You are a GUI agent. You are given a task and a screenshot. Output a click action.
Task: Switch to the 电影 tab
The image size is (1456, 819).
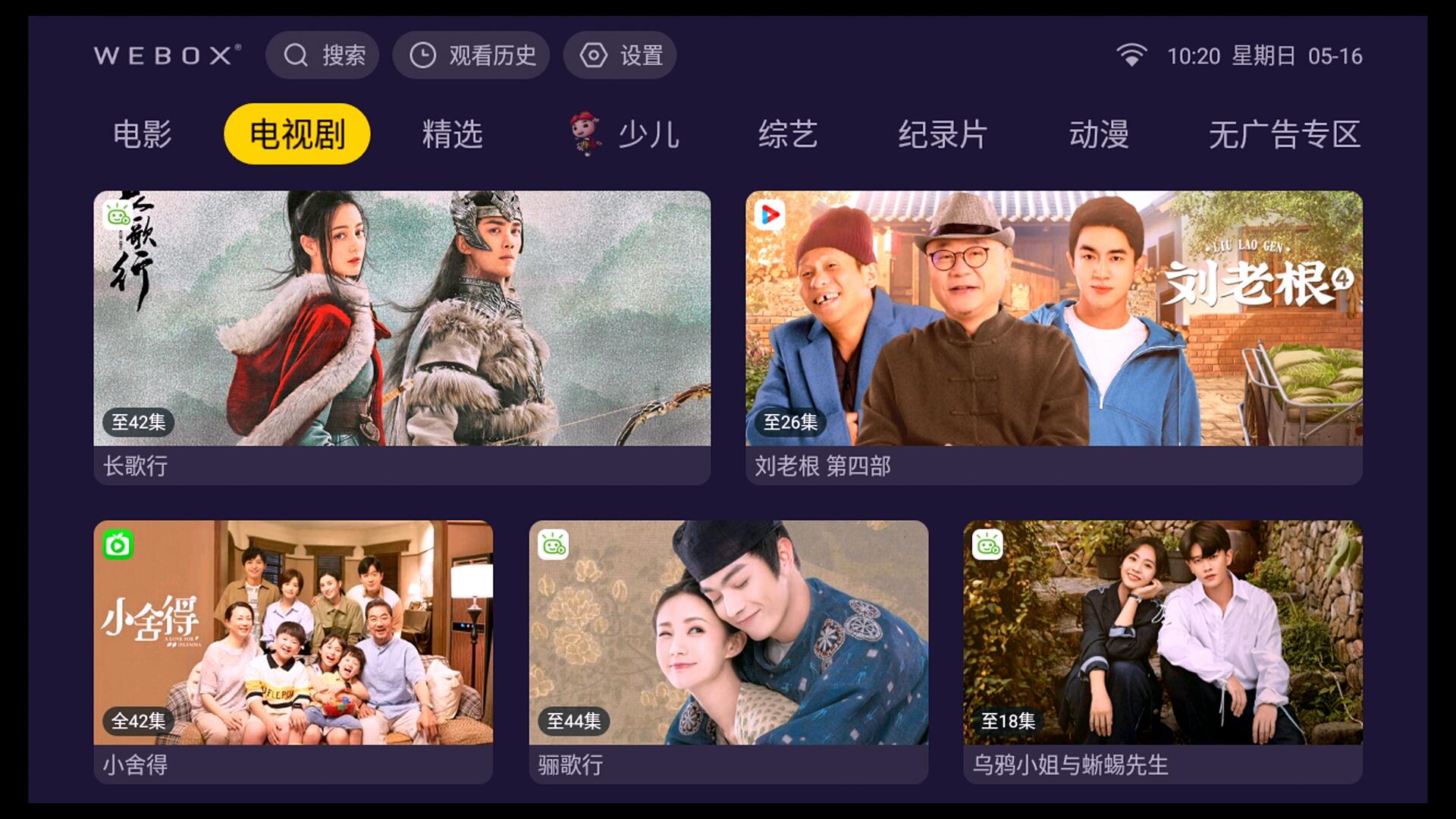[143, 134]
